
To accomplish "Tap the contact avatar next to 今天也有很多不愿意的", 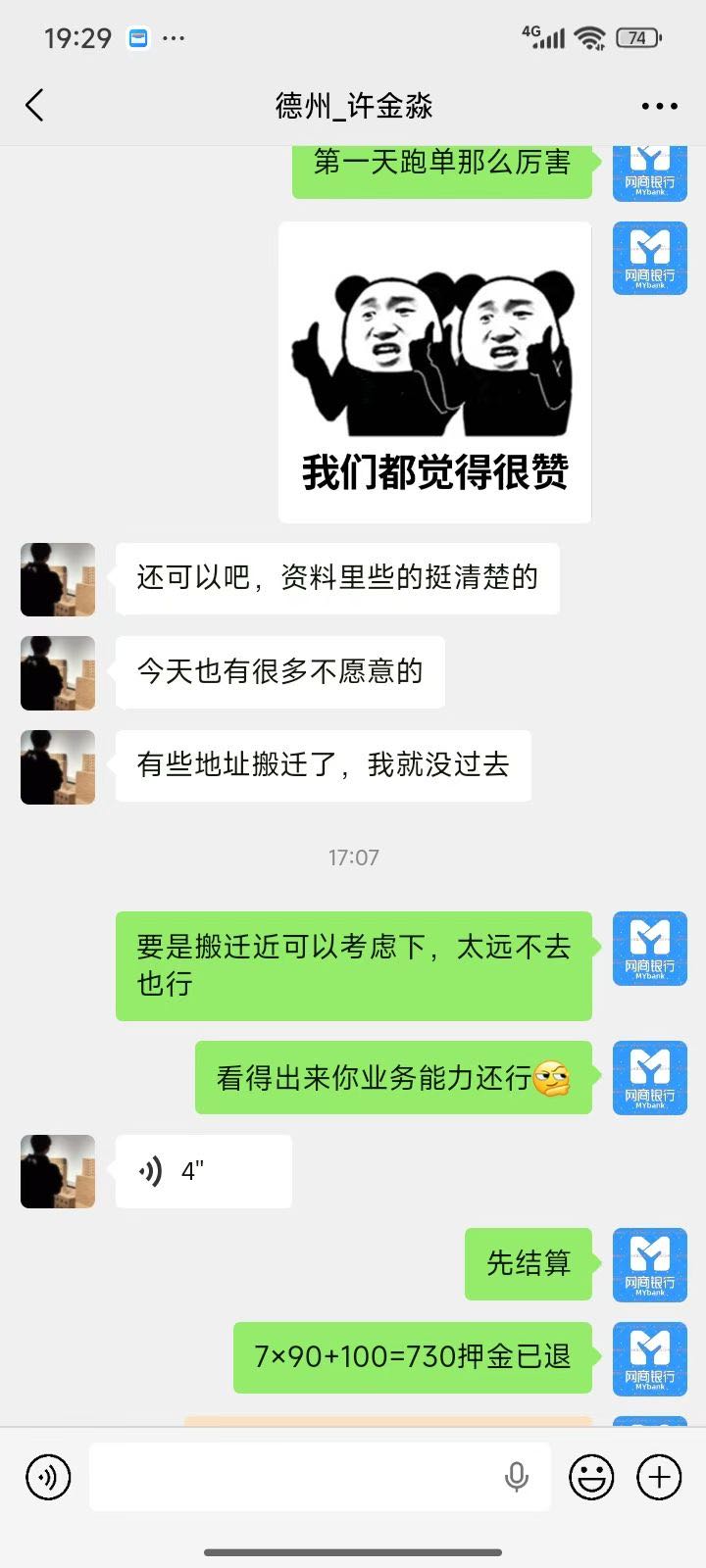I will [x=57, y=672].
